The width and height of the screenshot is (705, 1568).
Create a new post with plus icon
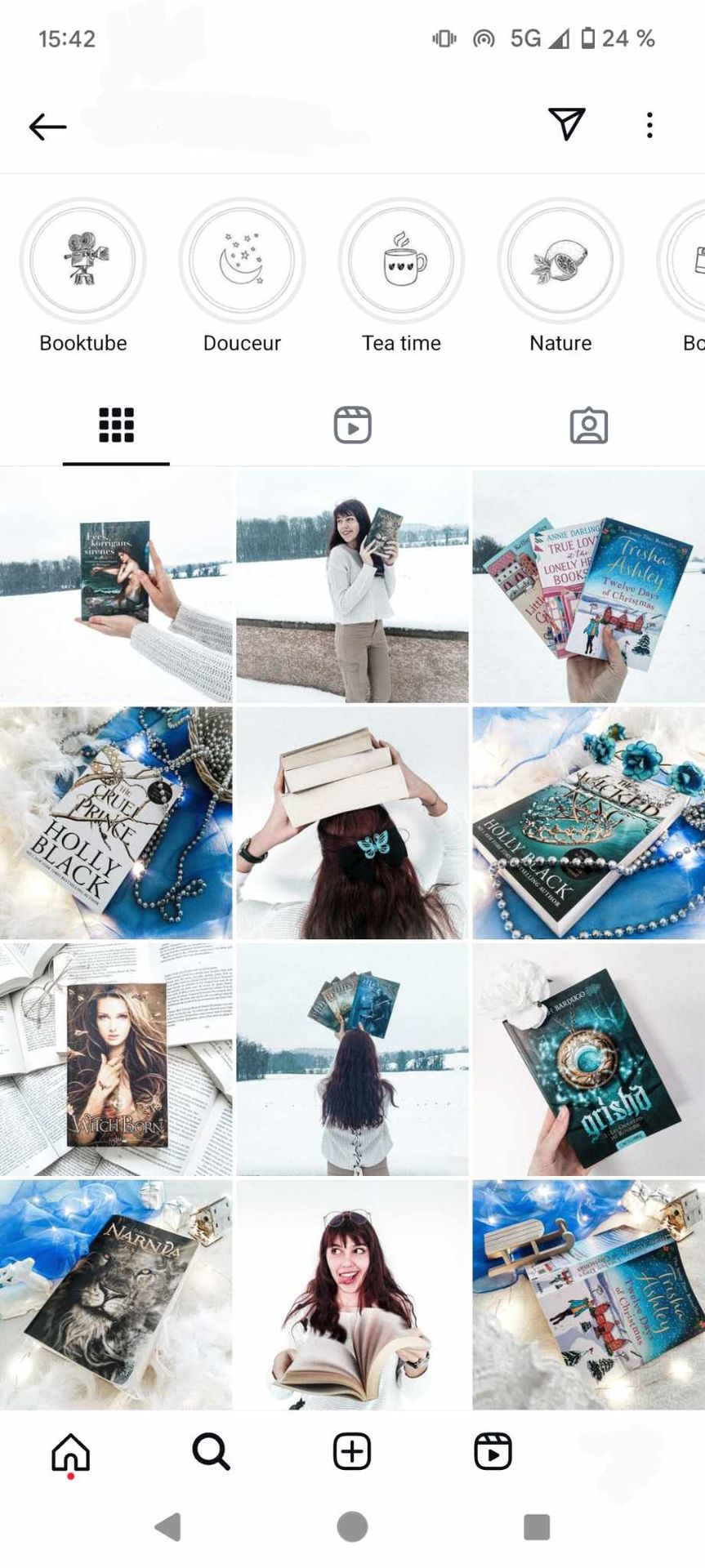(x=352, y=1452)
